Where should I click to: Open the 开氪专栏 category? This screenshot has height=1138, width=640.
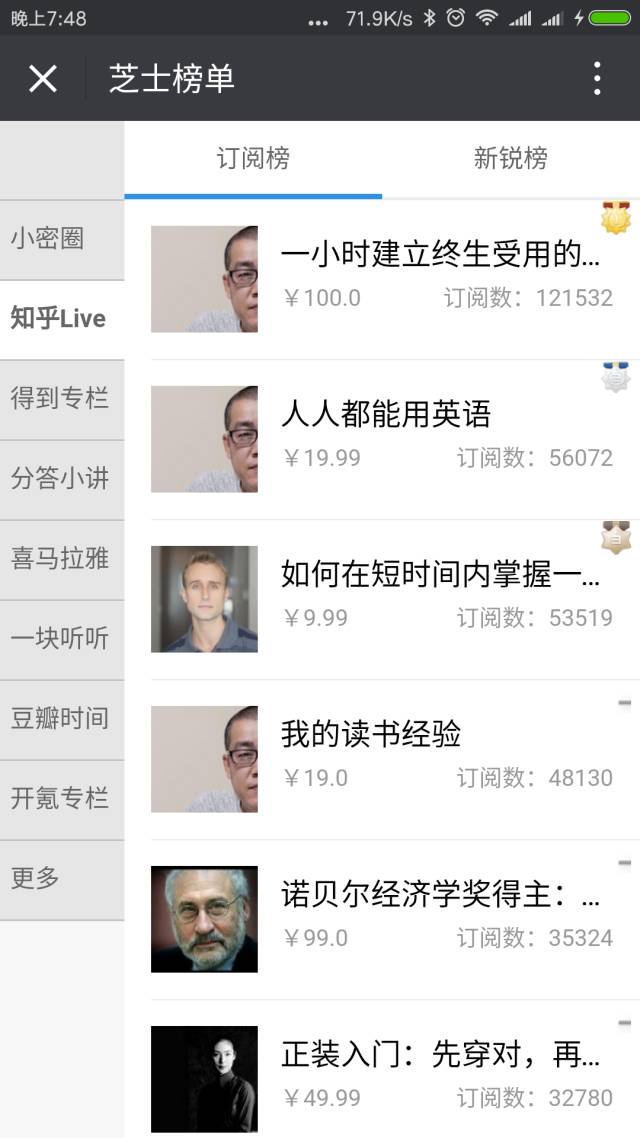tap(61, 799)
